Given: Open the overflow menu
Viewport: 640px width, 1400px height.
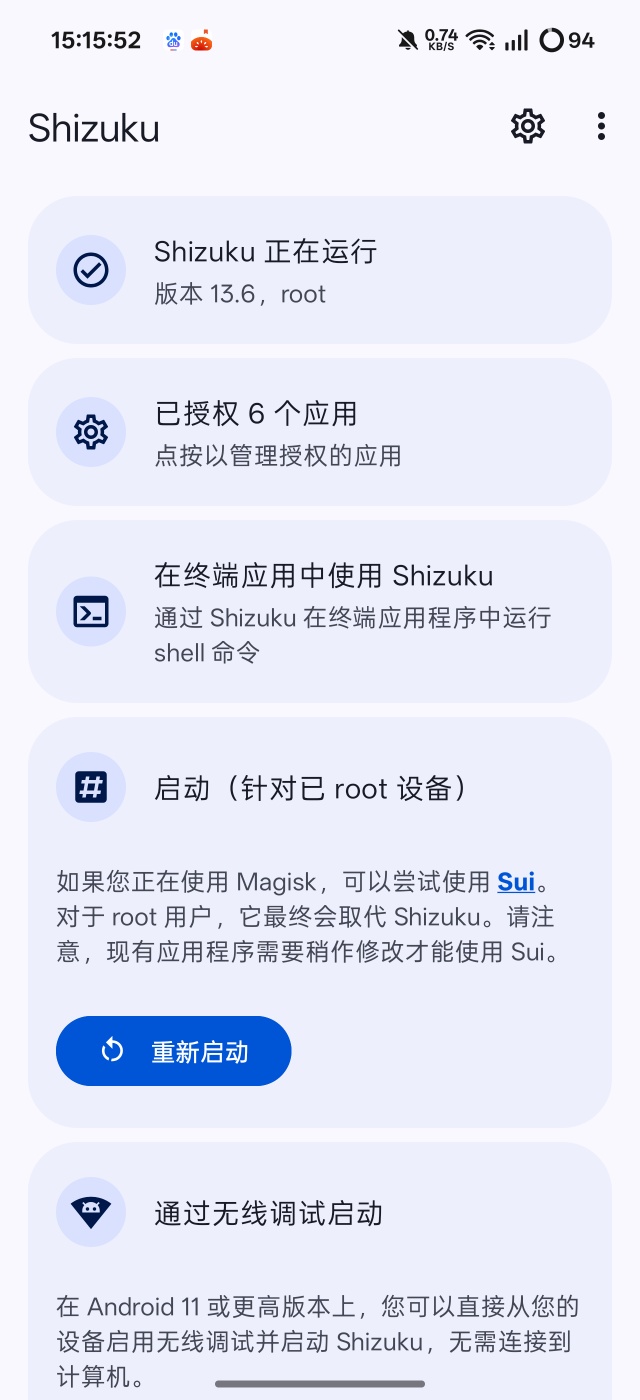Looking at the screenshot, I should click(601, 126).
